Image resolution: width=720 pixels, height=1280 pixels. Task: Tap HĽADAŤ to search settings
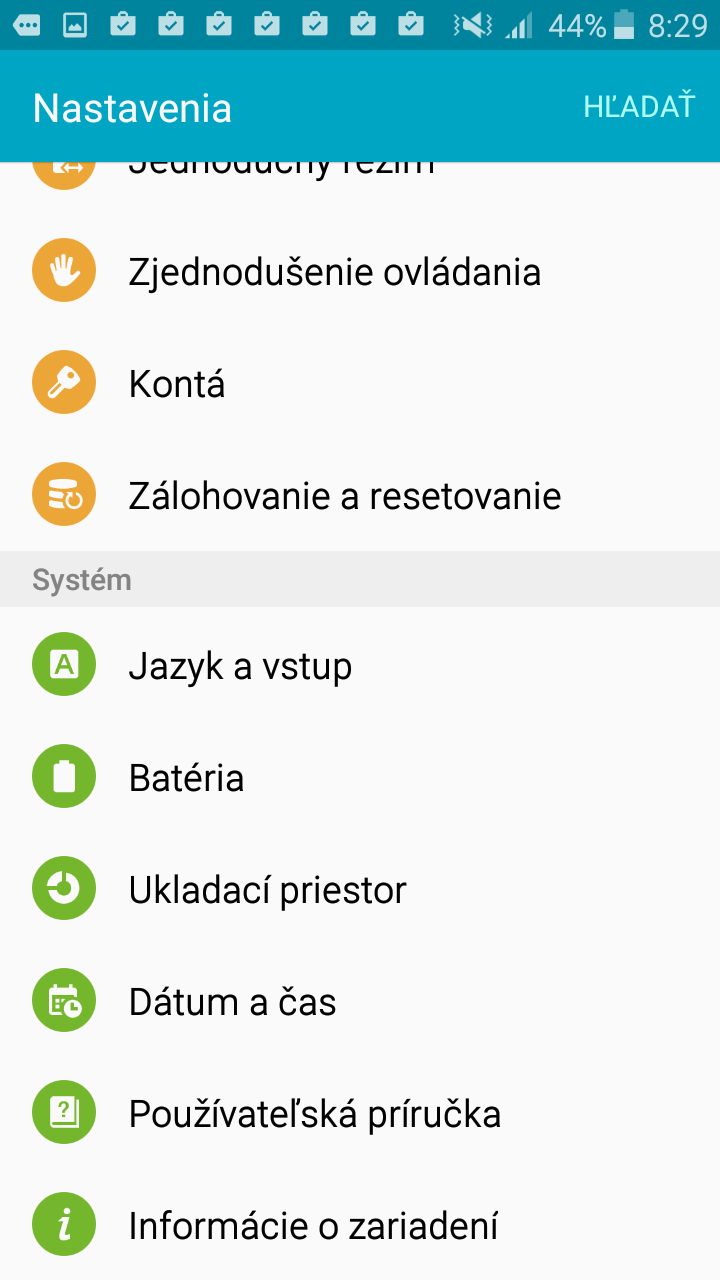point(639,107)
